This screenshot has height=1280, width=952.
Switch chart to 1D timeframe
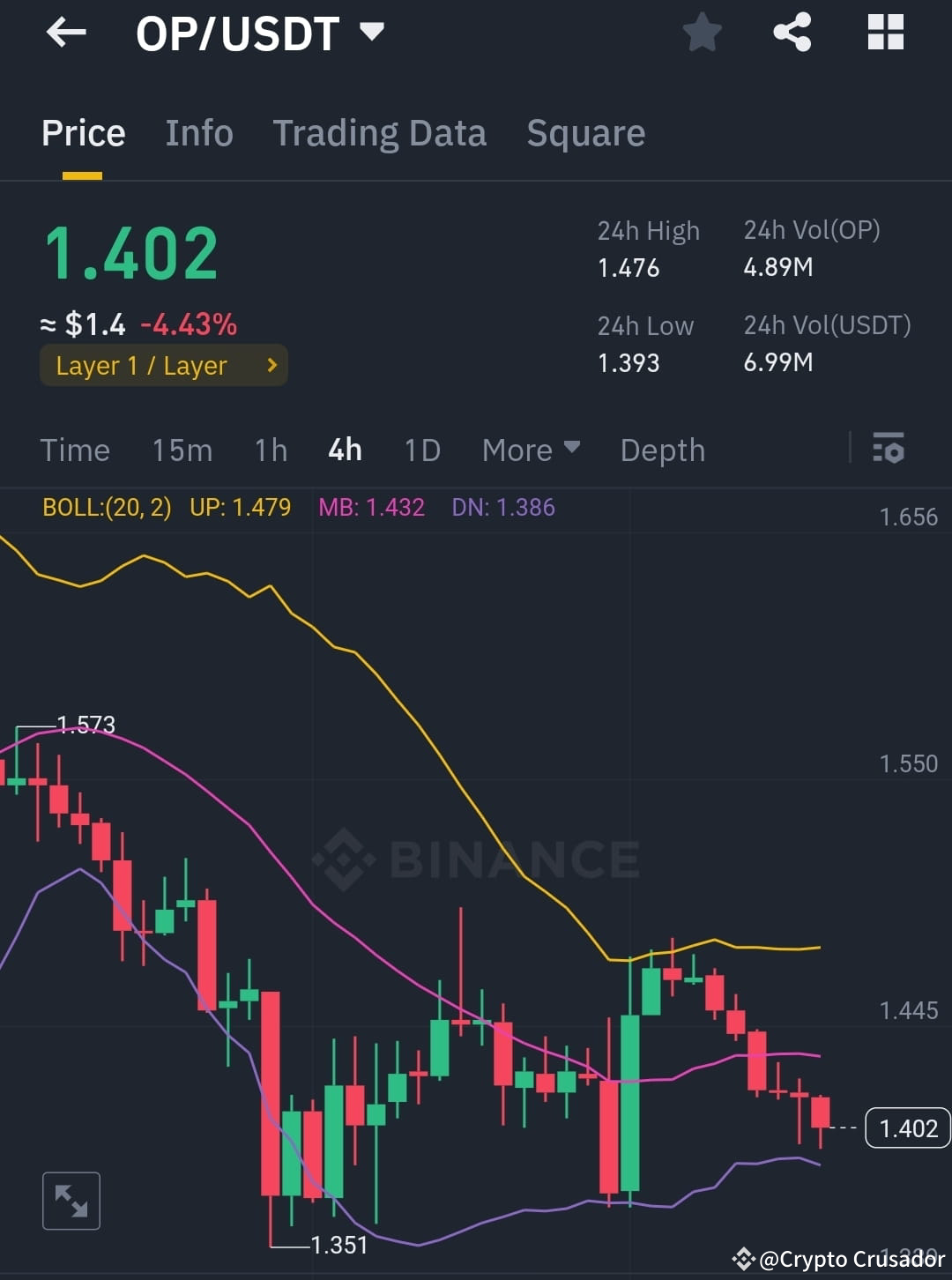[421, 450]
